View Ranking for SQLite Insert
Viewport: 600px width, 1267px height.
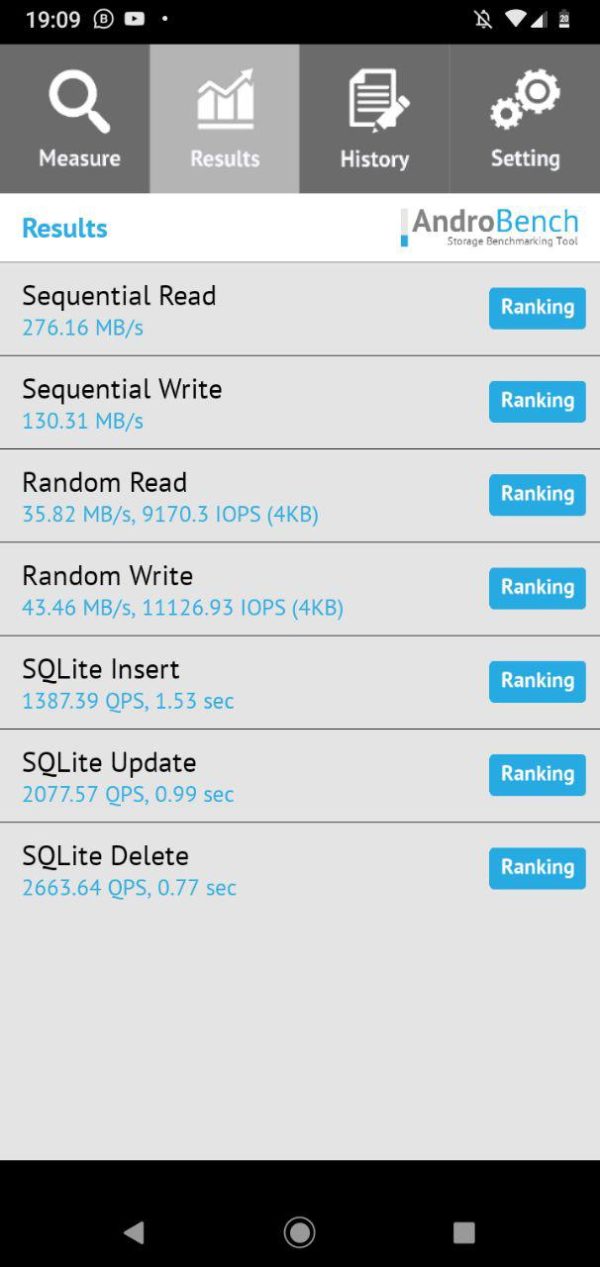click(x=537, y=681)
